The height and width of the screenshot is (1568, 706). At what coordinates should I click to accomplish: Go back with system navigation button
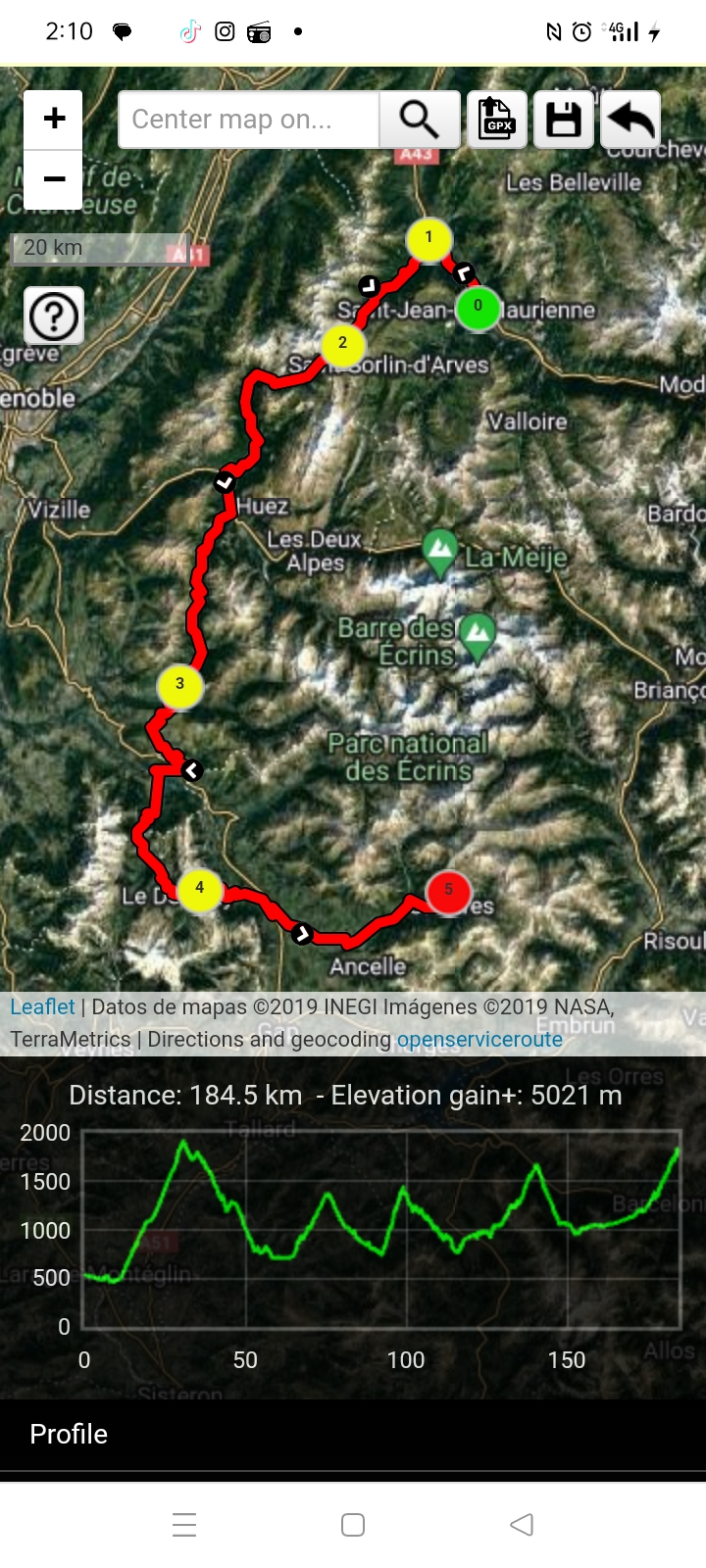pos(522,1525)
